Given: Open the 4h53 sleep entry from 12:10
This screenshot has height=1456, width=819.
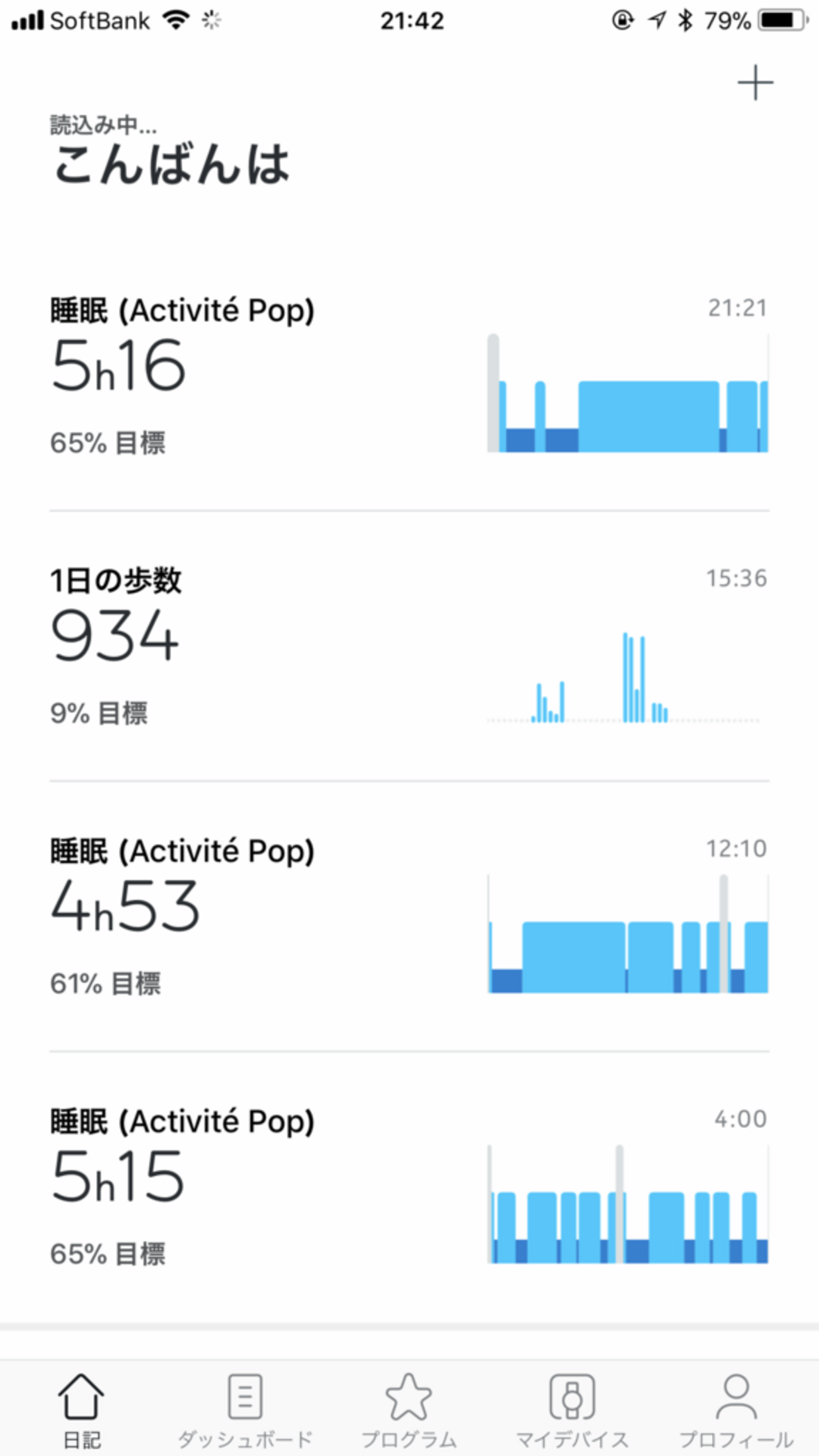Looking at the screenshot, I should coord(409,916).
